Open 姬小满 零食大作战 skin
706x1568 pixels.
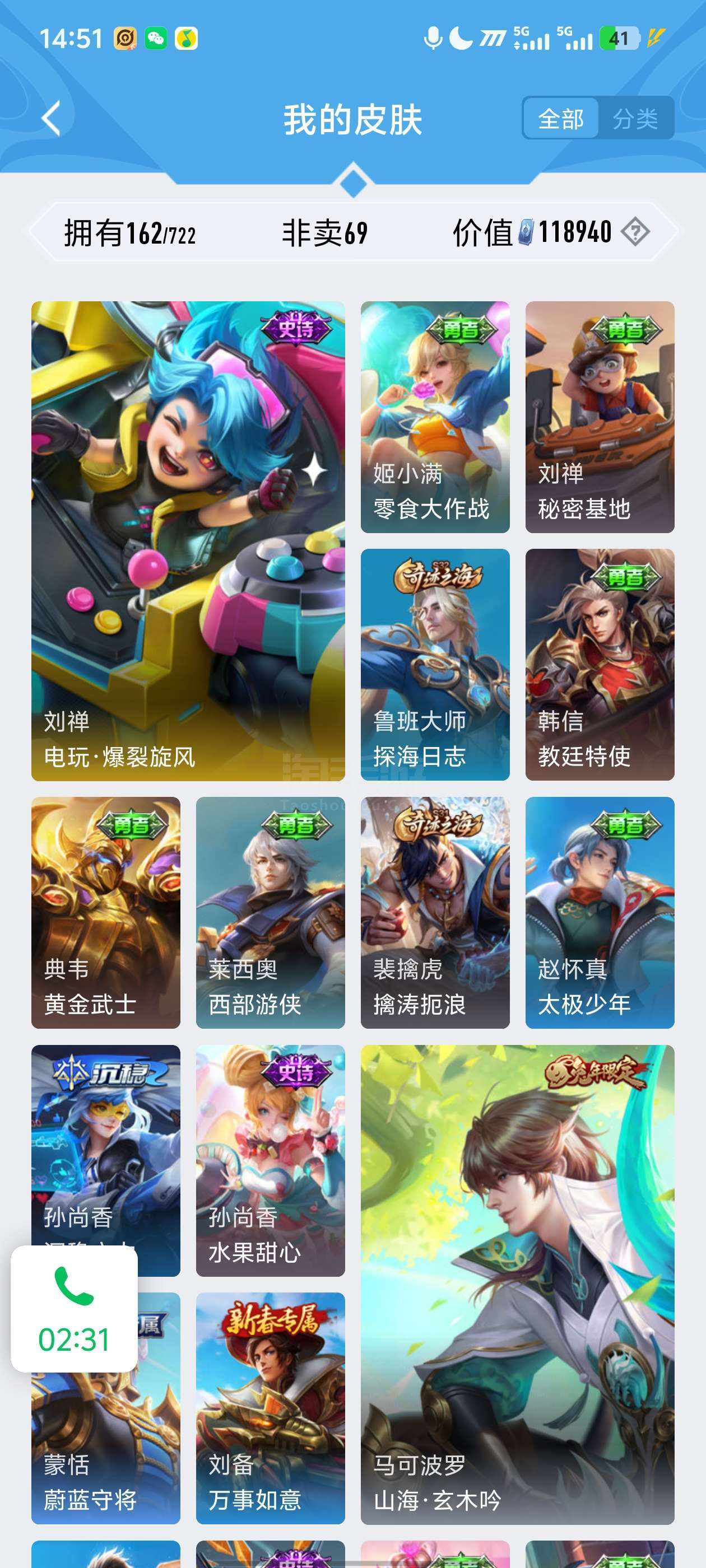click(x=435, y=417)
